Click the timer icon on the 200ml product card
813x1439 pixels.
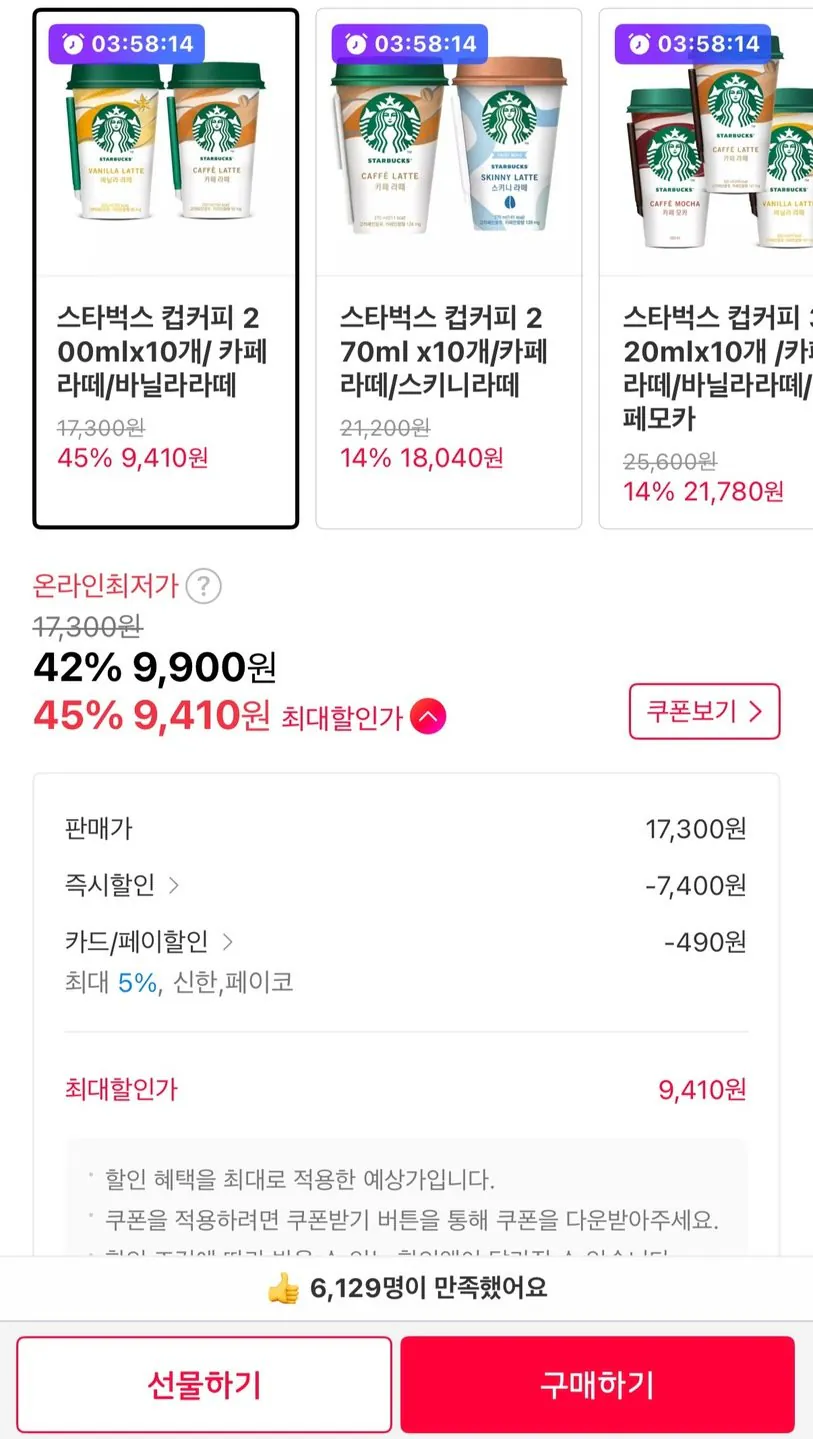(74, 44)
